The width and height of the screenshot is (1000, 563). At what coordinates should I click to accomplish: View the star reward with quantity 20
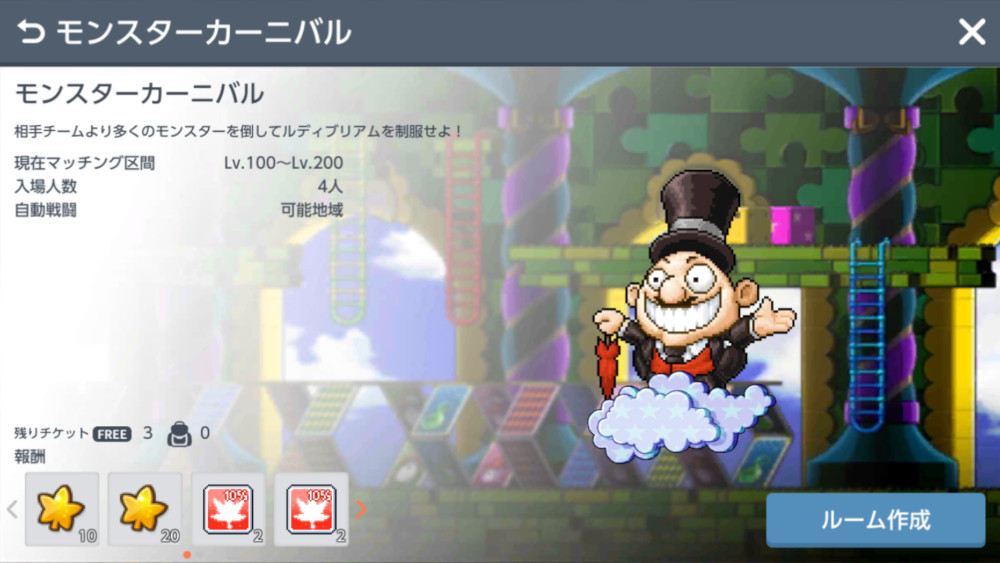(145, 510)
